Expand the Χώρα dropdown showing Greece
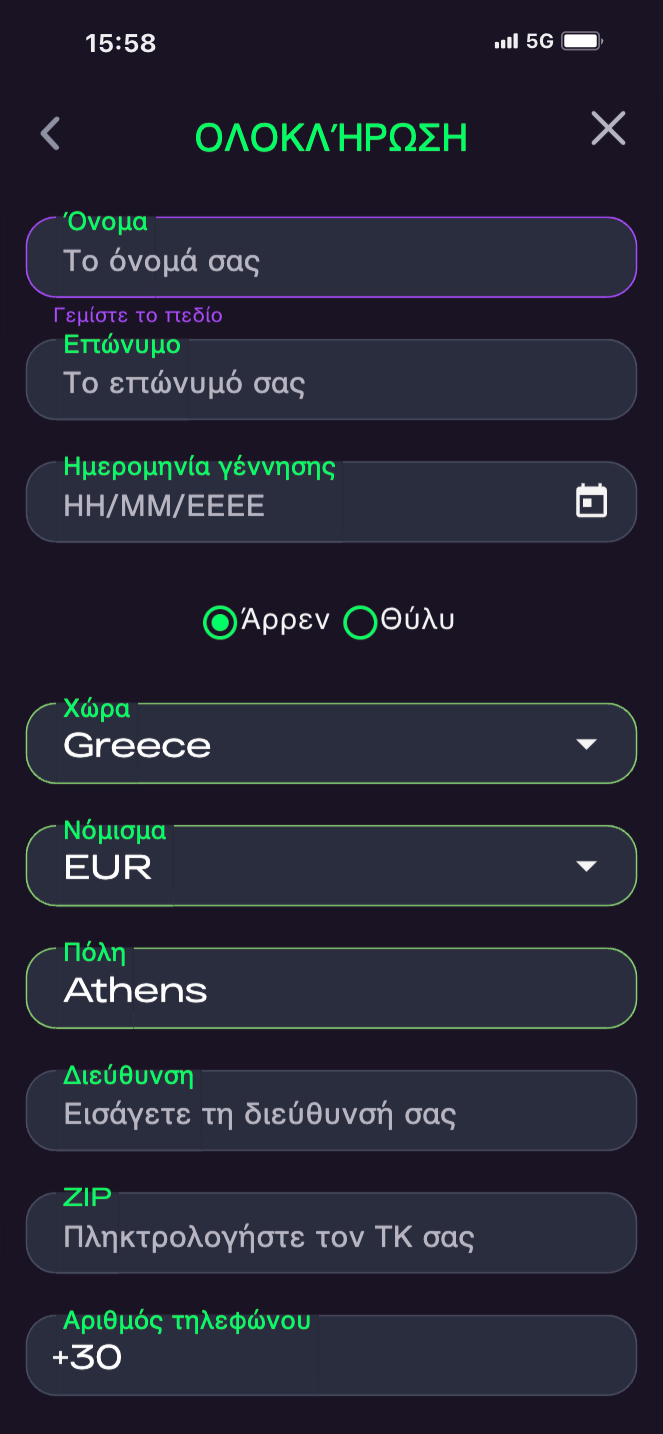 tap(330, 745)
